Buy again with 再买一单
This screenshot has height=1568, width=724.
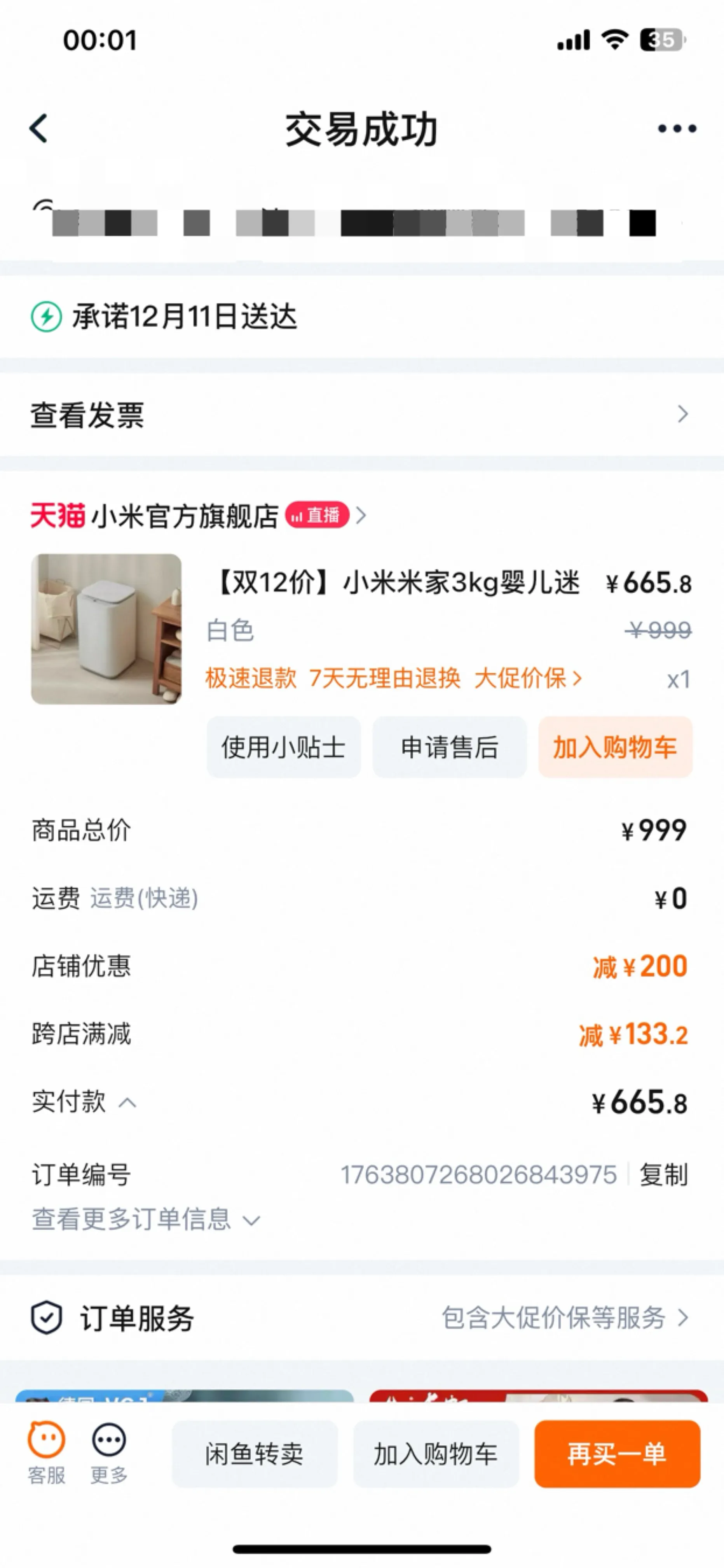[x=617, y=1454]
